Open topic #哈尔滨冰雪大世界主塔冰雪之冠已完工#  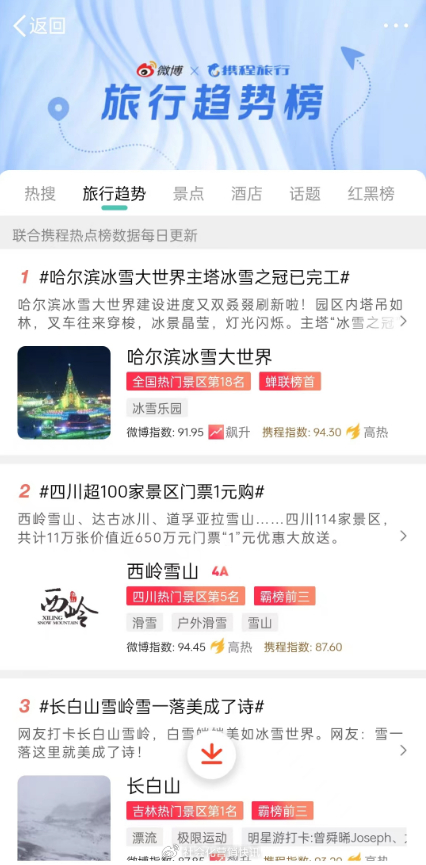pyautogui.click(x=194, y=277)
